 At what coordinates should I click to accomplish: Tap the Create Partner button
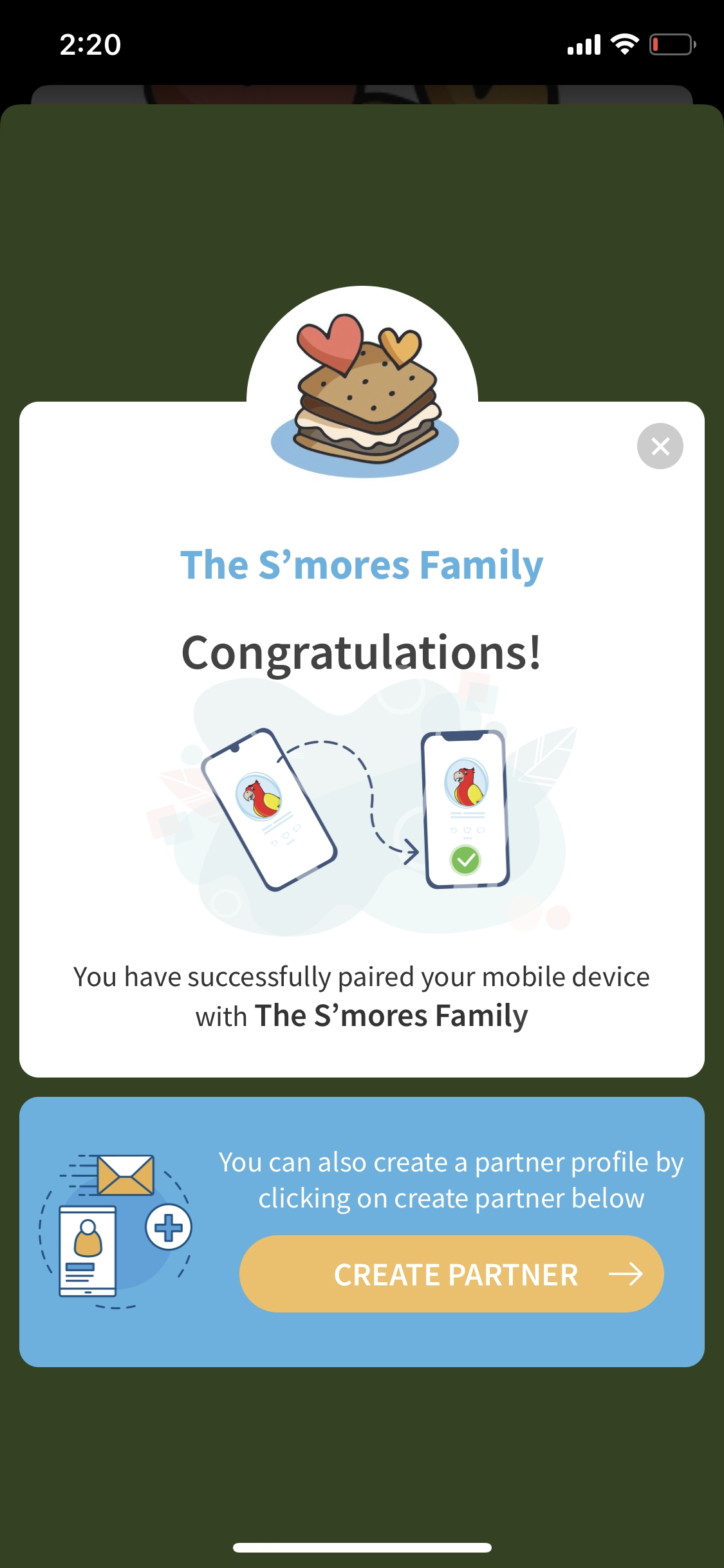click(x=451, y=1274)
